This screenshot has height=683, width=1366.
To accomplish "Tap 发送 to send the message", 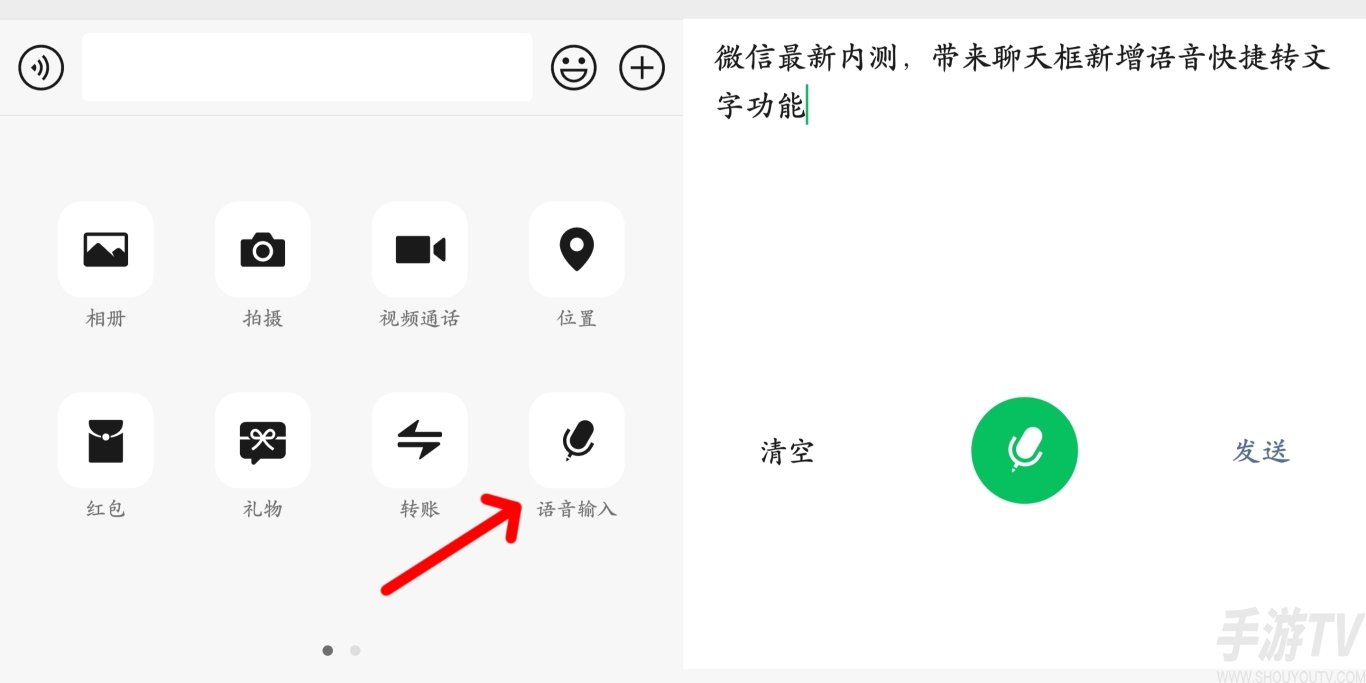I will (x=1260, y=451).
